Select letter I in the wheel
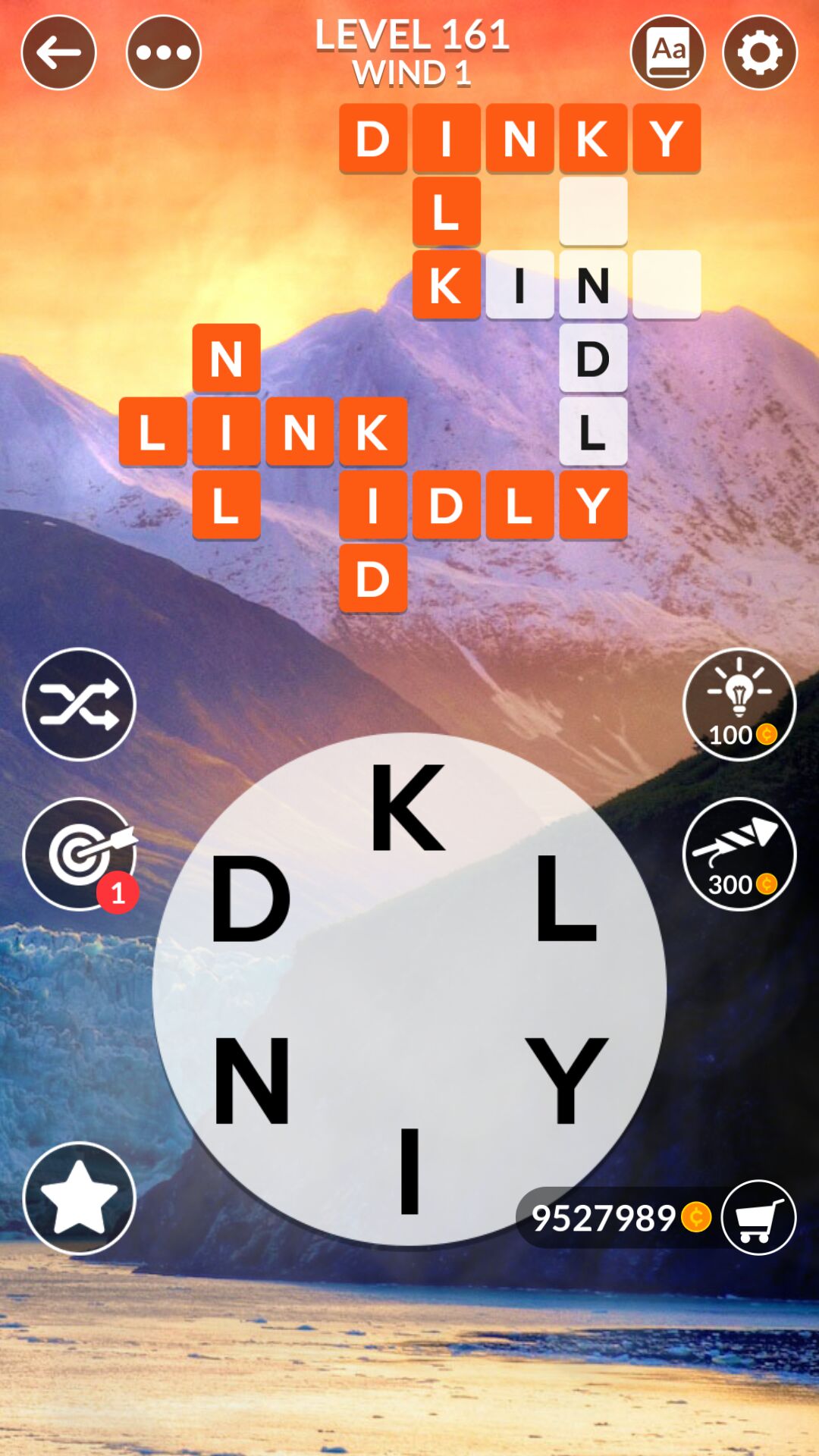 [409, 1170]
